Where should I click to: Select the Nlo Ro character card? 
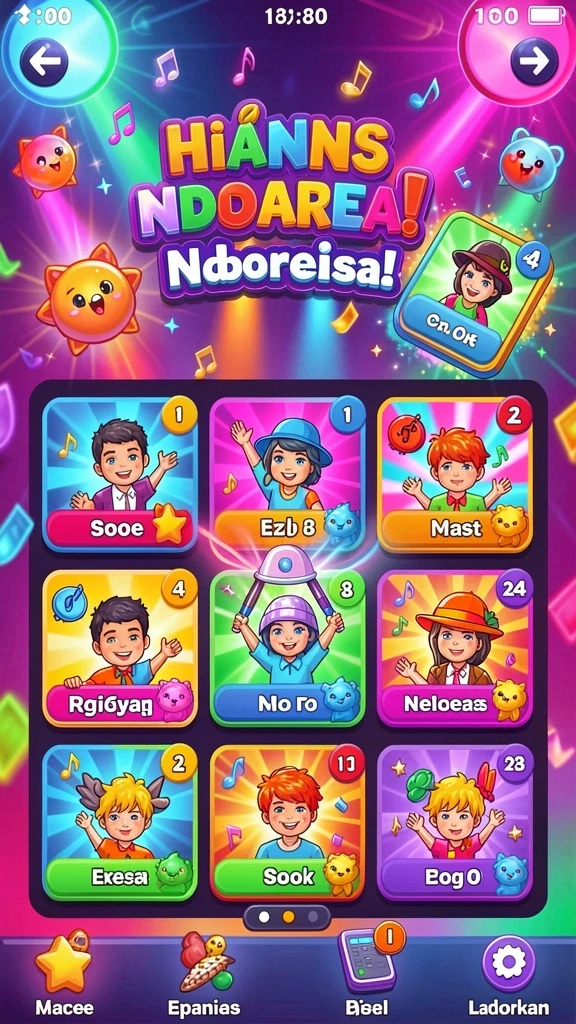(287, 648)
